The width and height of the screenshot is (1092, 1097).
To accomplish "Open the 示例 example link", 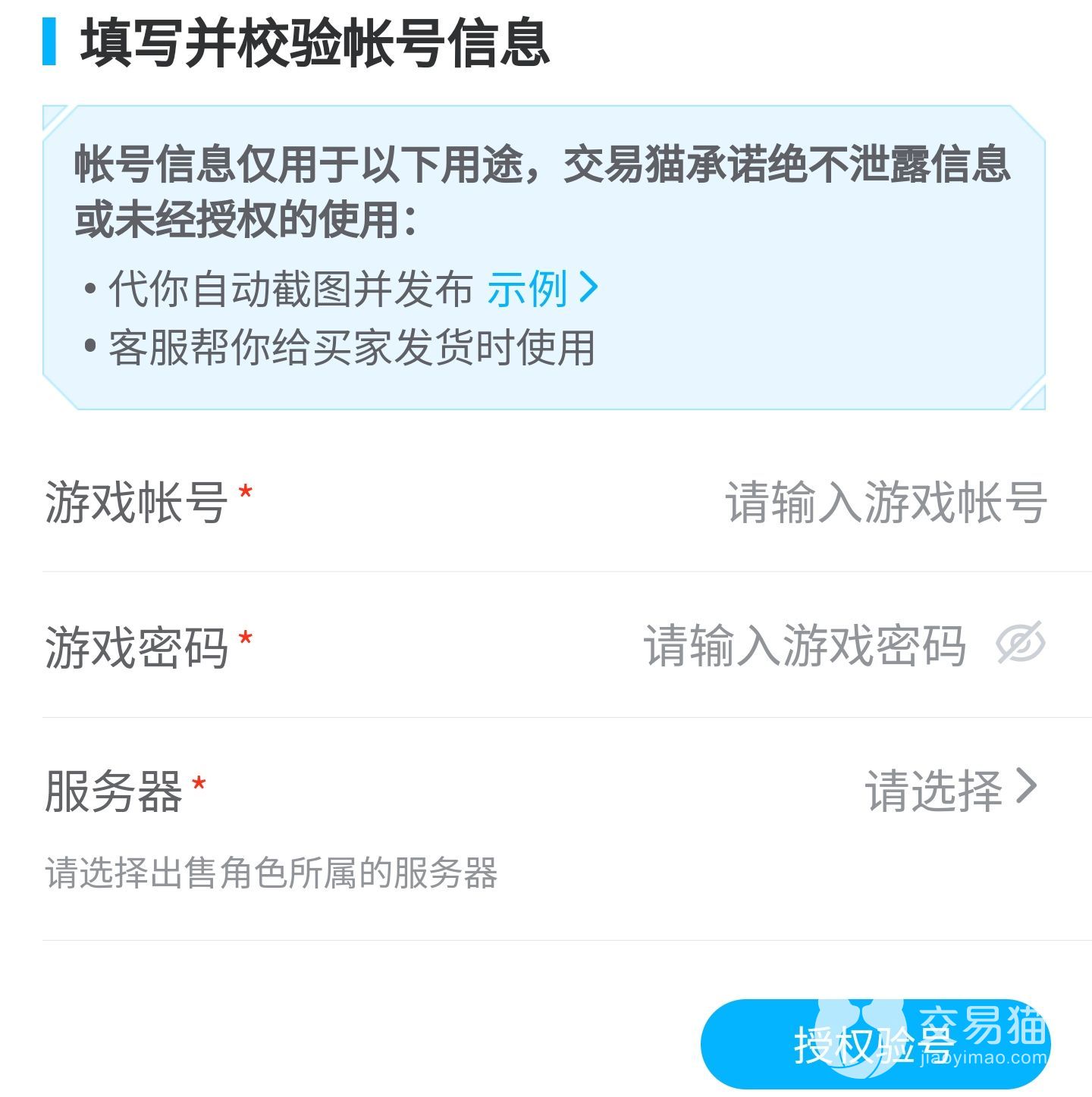I will coord(541,289).
